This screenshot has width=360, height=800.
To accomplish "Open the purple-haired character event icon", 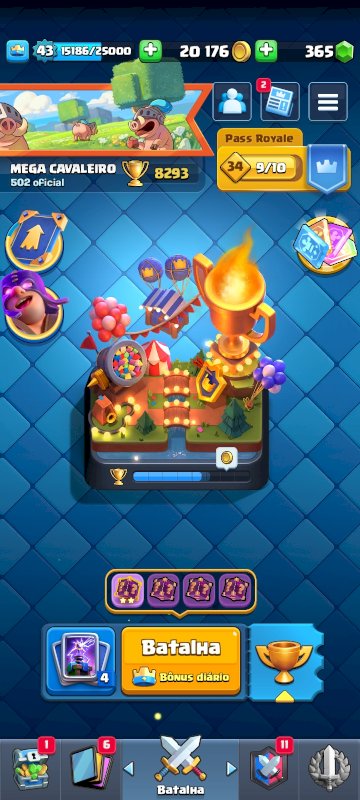I will pyautogui.click(x=32, y=306).
